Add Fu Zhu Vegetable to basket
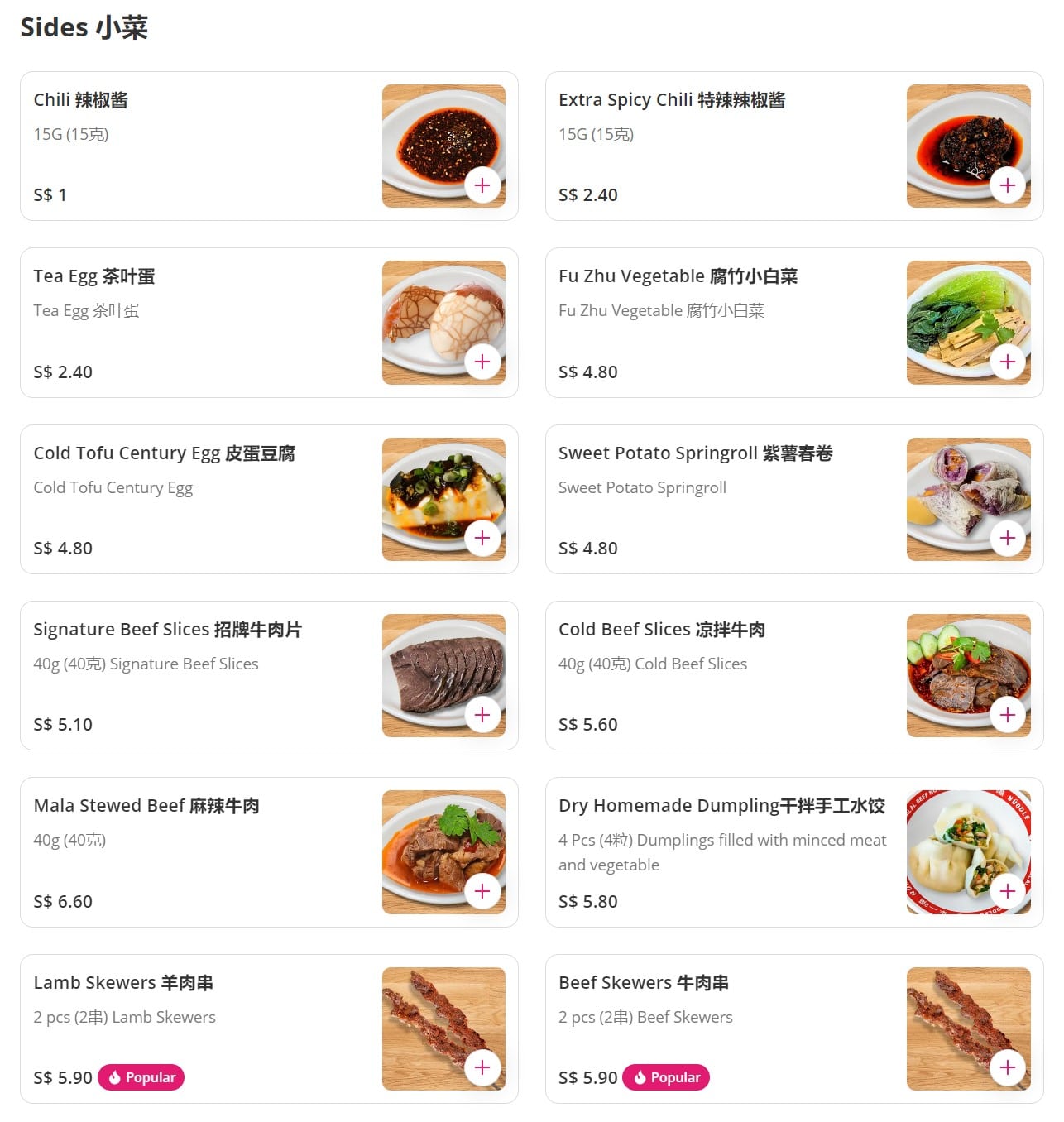Image resolution: width=1064 pixels, height=1122 pixels. [1008, 362]
